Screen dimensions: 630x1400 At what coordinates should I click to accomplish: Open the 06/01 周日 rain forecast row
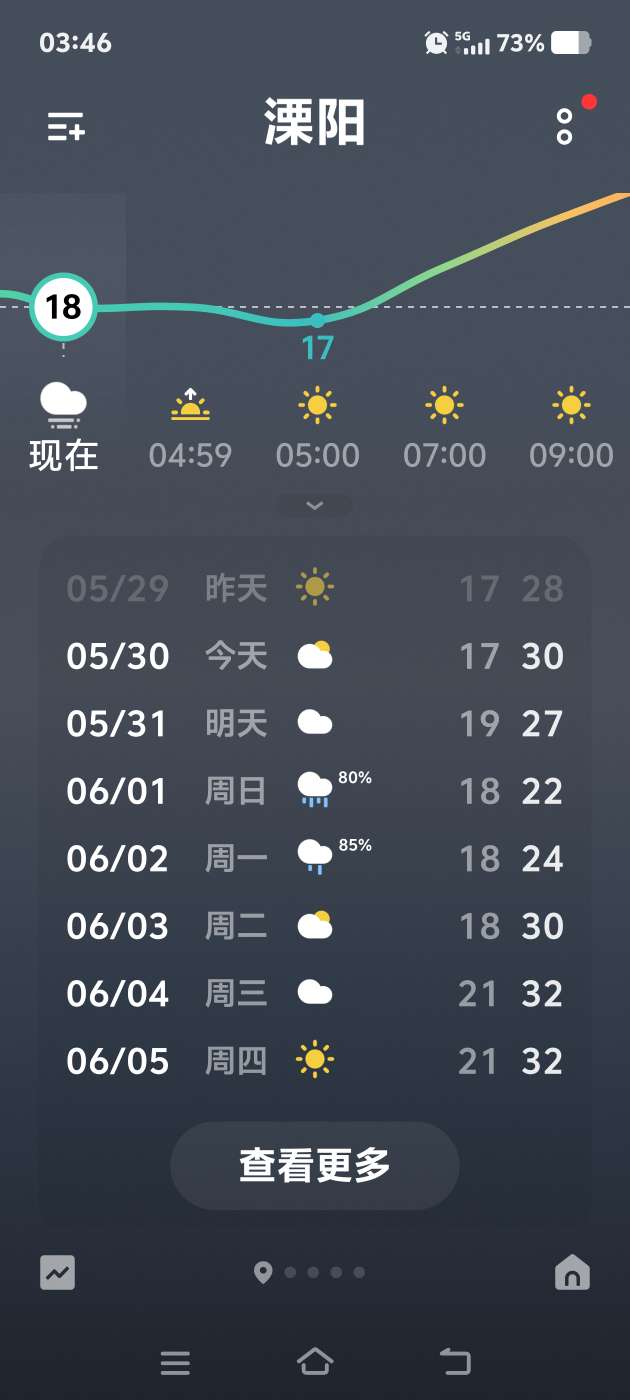(x=315, y=791)
